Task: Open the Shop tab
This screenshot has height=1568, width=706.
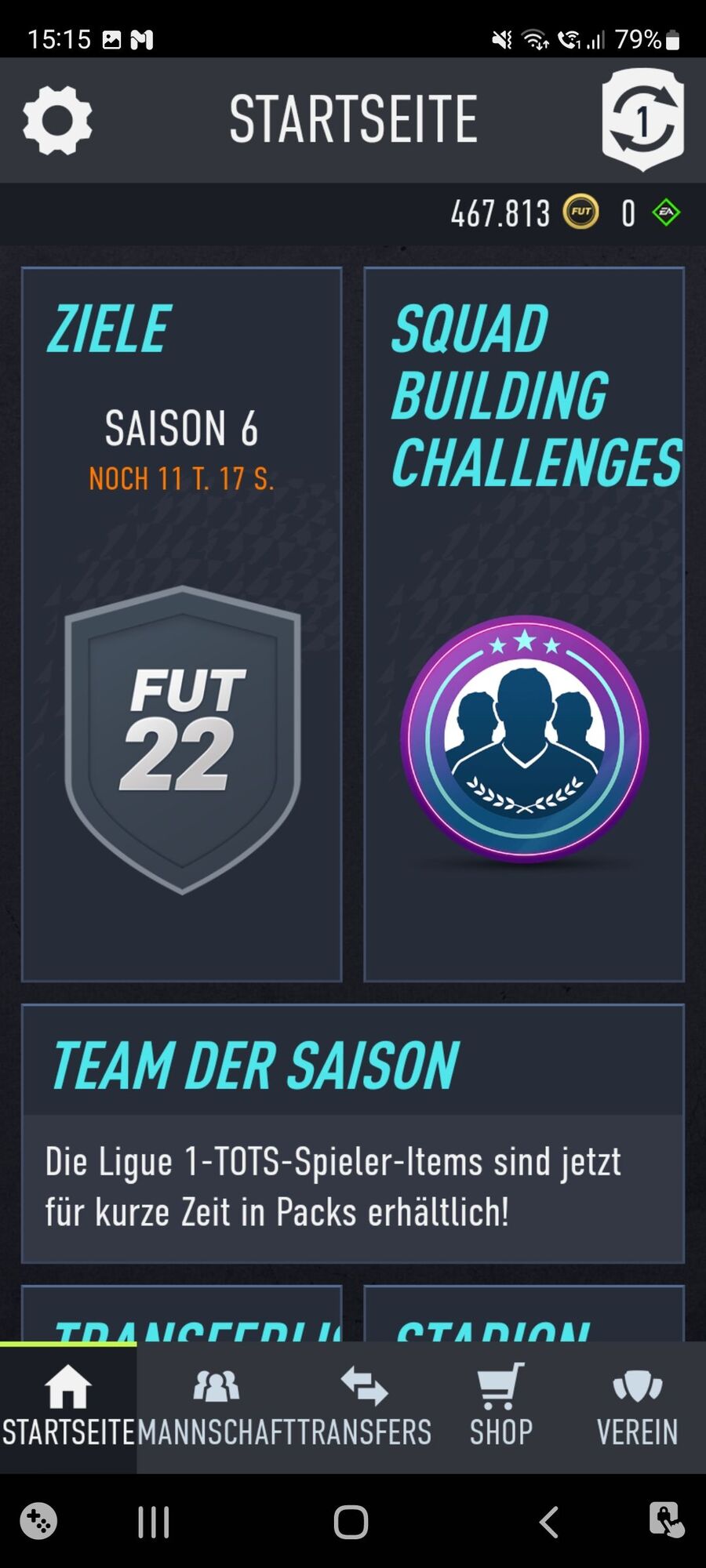Action: 500,1406
